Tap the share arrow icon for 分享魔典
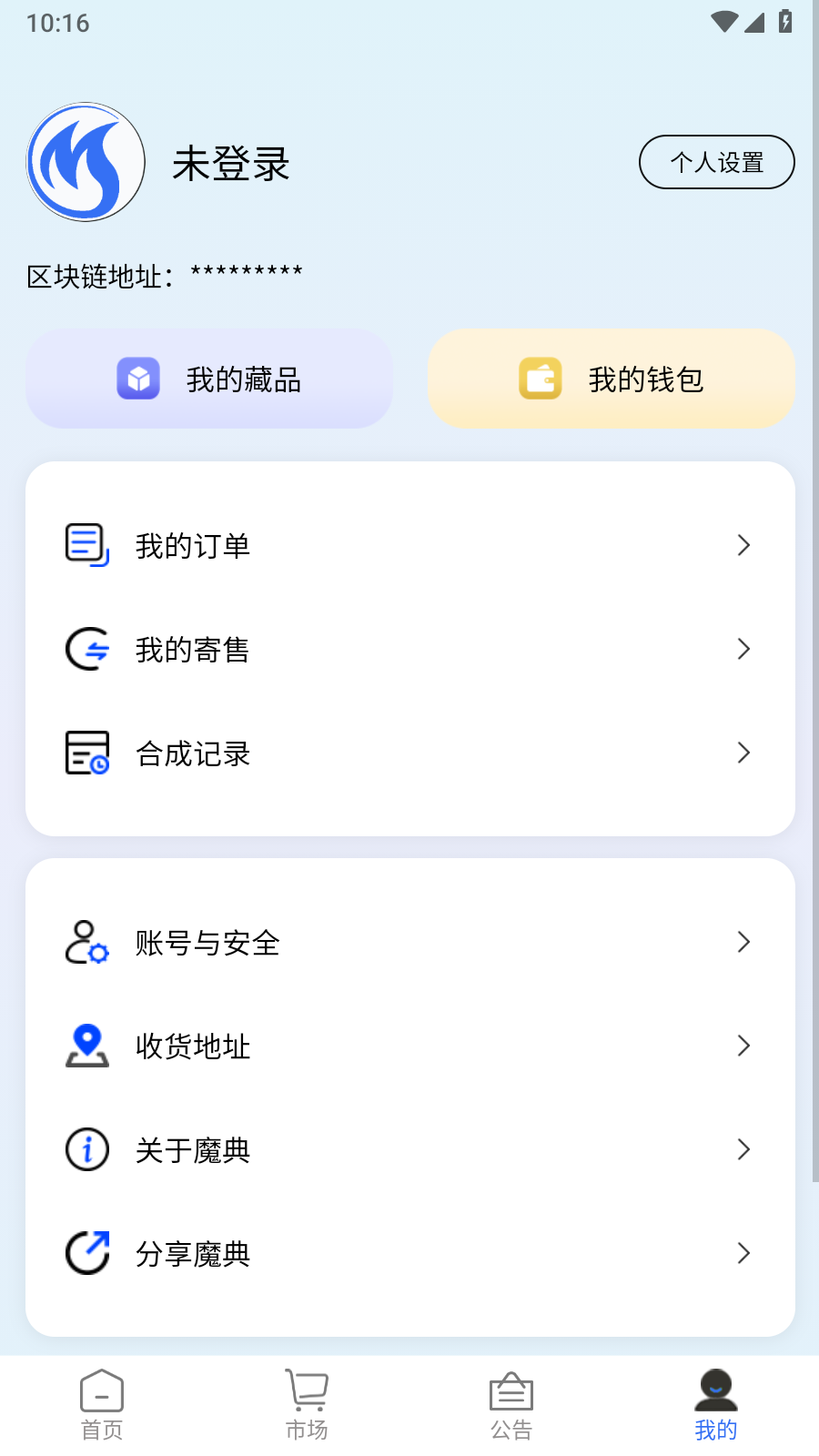This screenshot has height=1456, width=819. click(86, 1253)
